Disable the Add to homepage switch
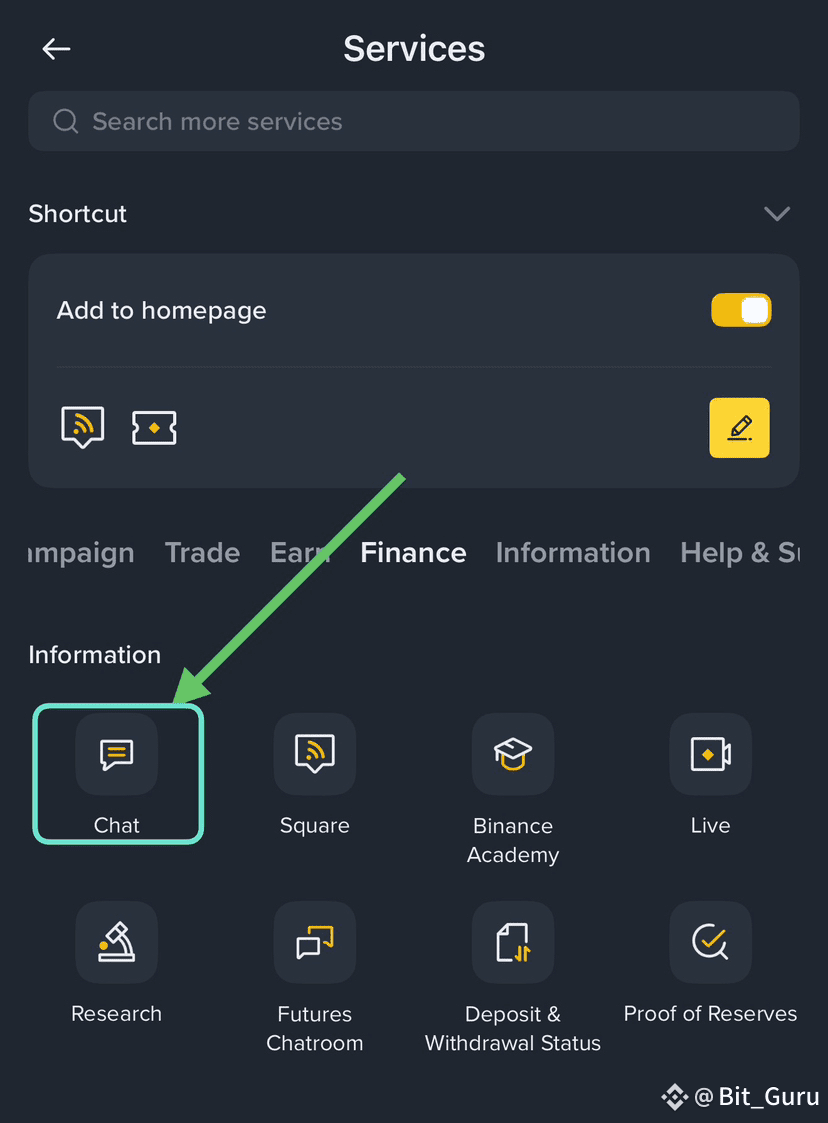828x1123 pixels. click(x=741, y=310)
